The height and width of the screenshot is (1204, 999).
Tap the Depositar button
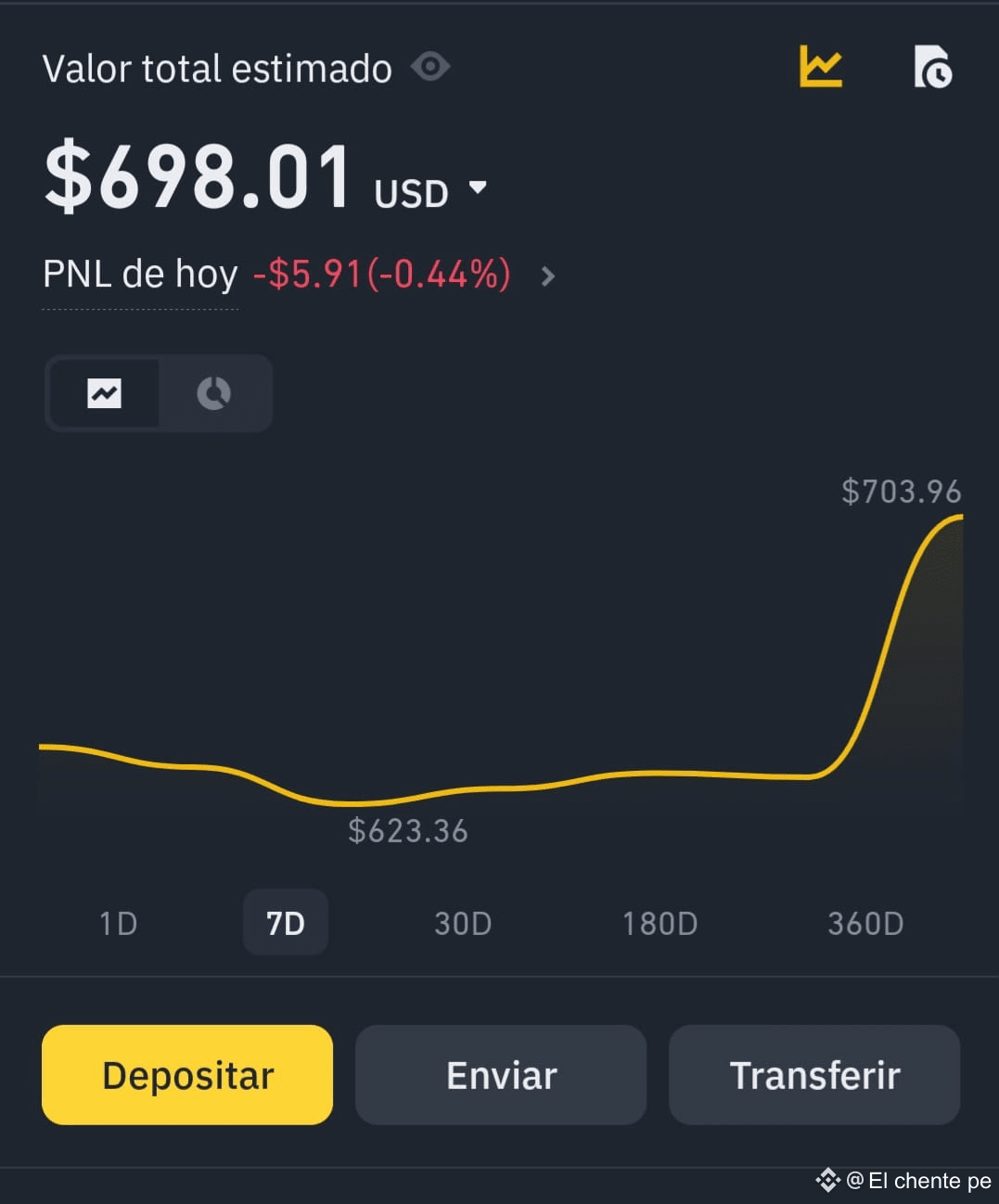coord(187,1075)
